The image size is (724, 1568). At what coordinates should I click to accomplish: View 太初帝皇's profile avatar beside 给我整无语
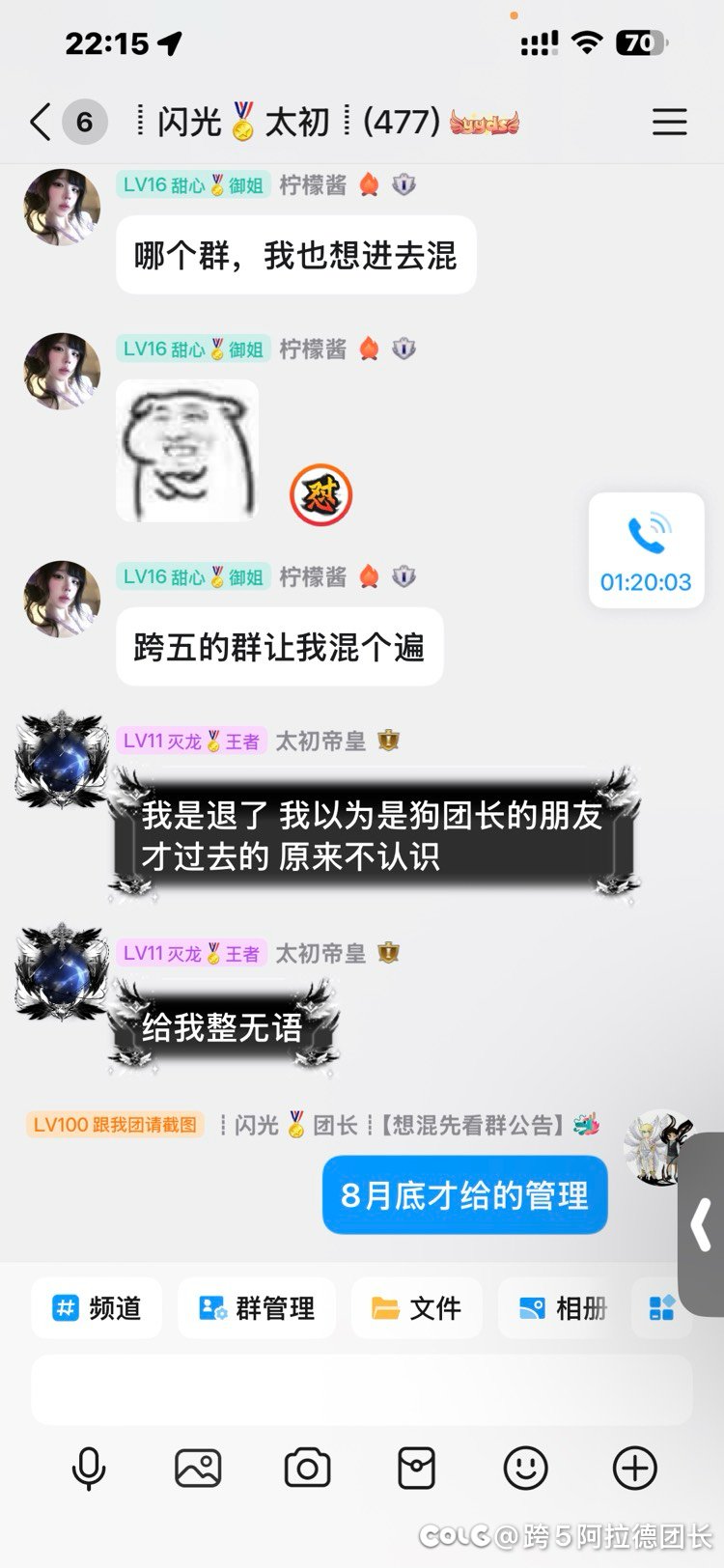[63, 973]
